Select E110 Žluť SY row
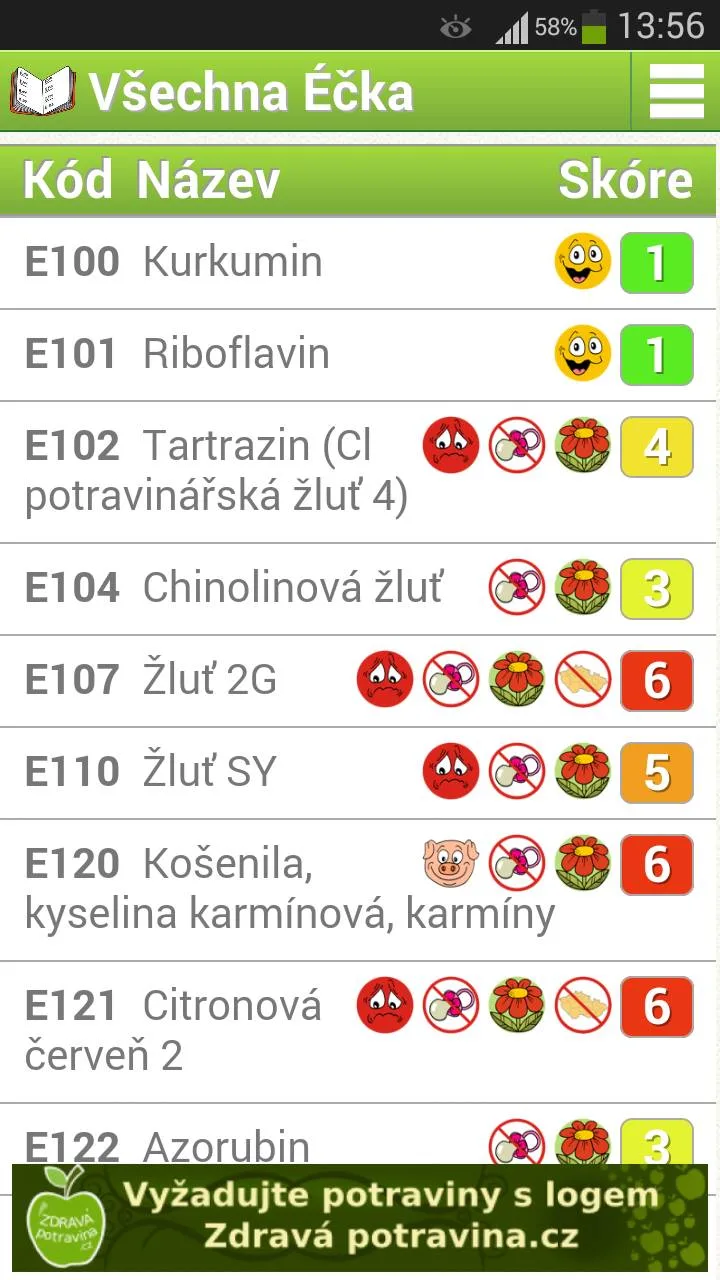720x1280 pixels. (360, 773)
